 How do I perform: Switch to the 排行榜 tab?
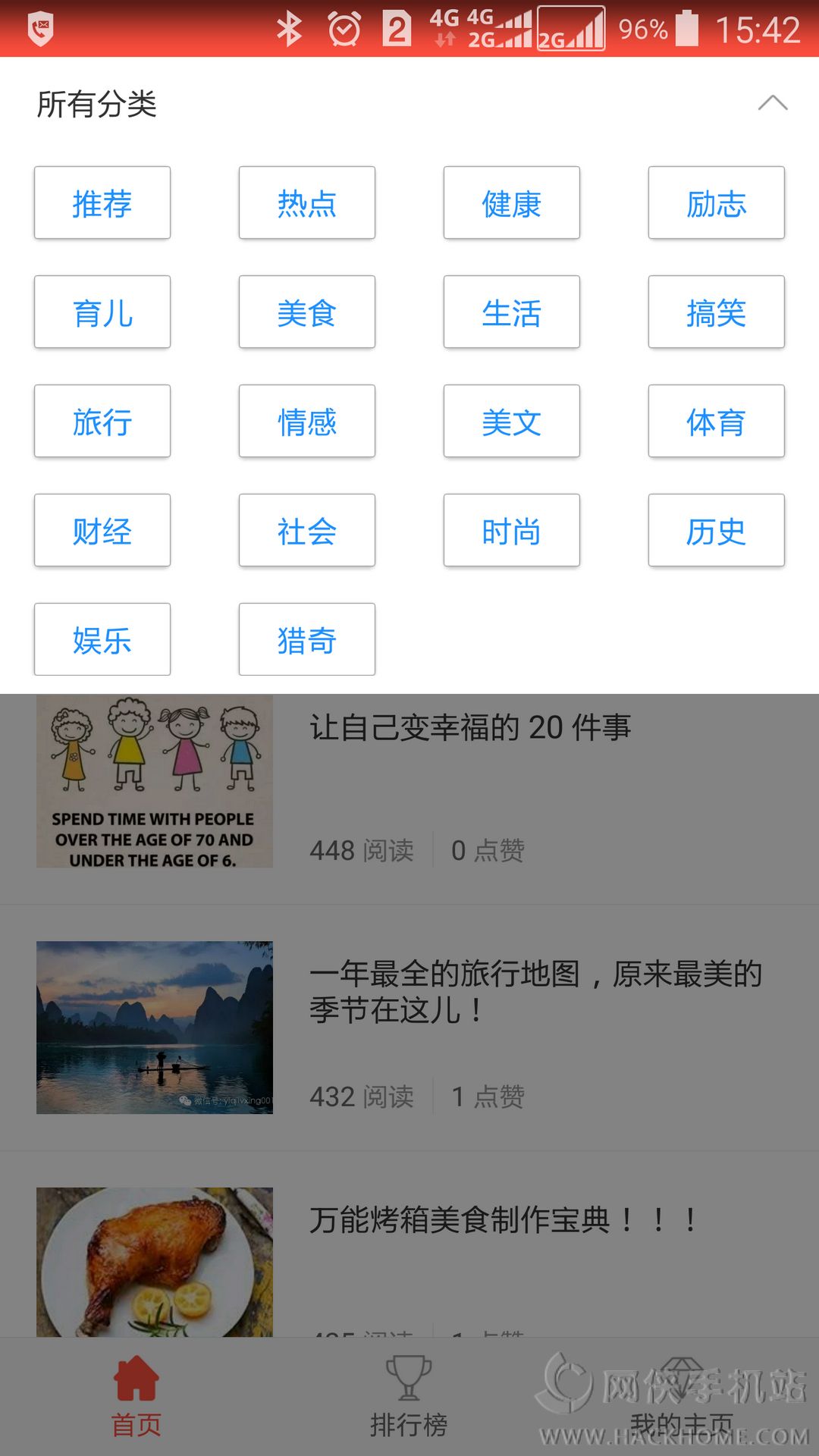pyautogui.click(x=409, y=1397)
